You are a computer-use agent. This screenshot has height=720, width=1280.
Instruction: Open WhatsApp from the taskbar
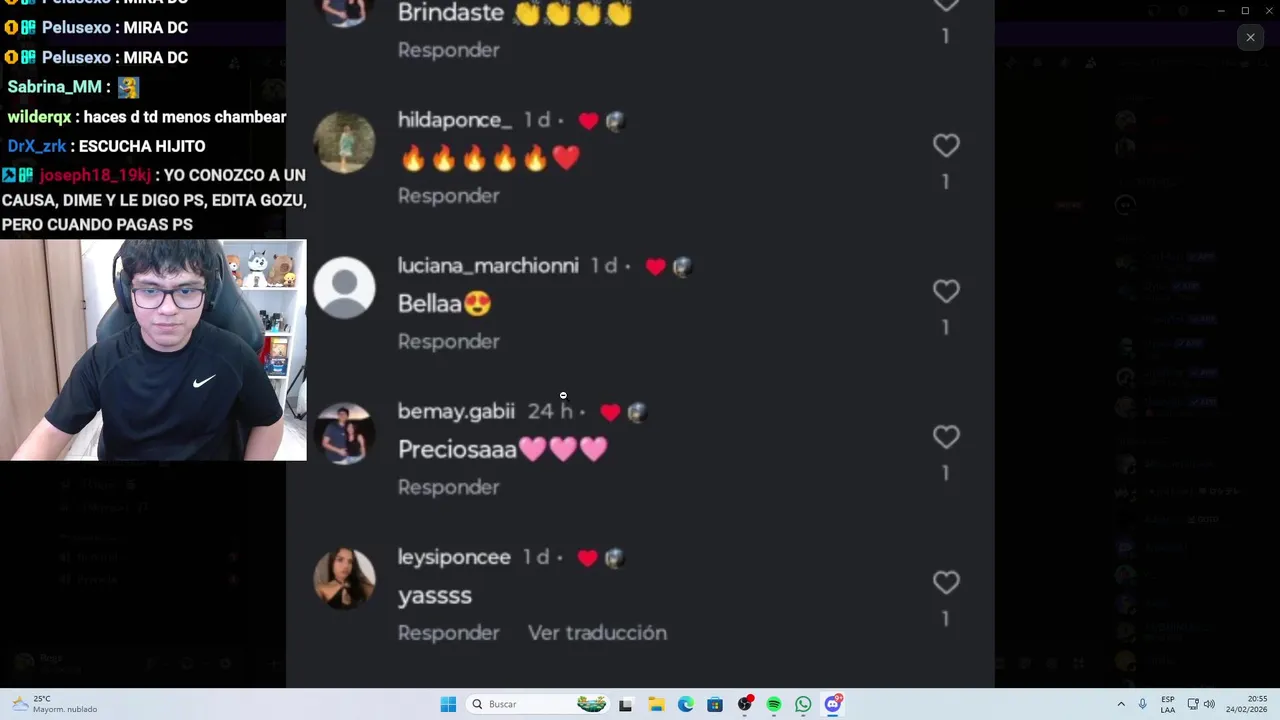pos(803,704)
